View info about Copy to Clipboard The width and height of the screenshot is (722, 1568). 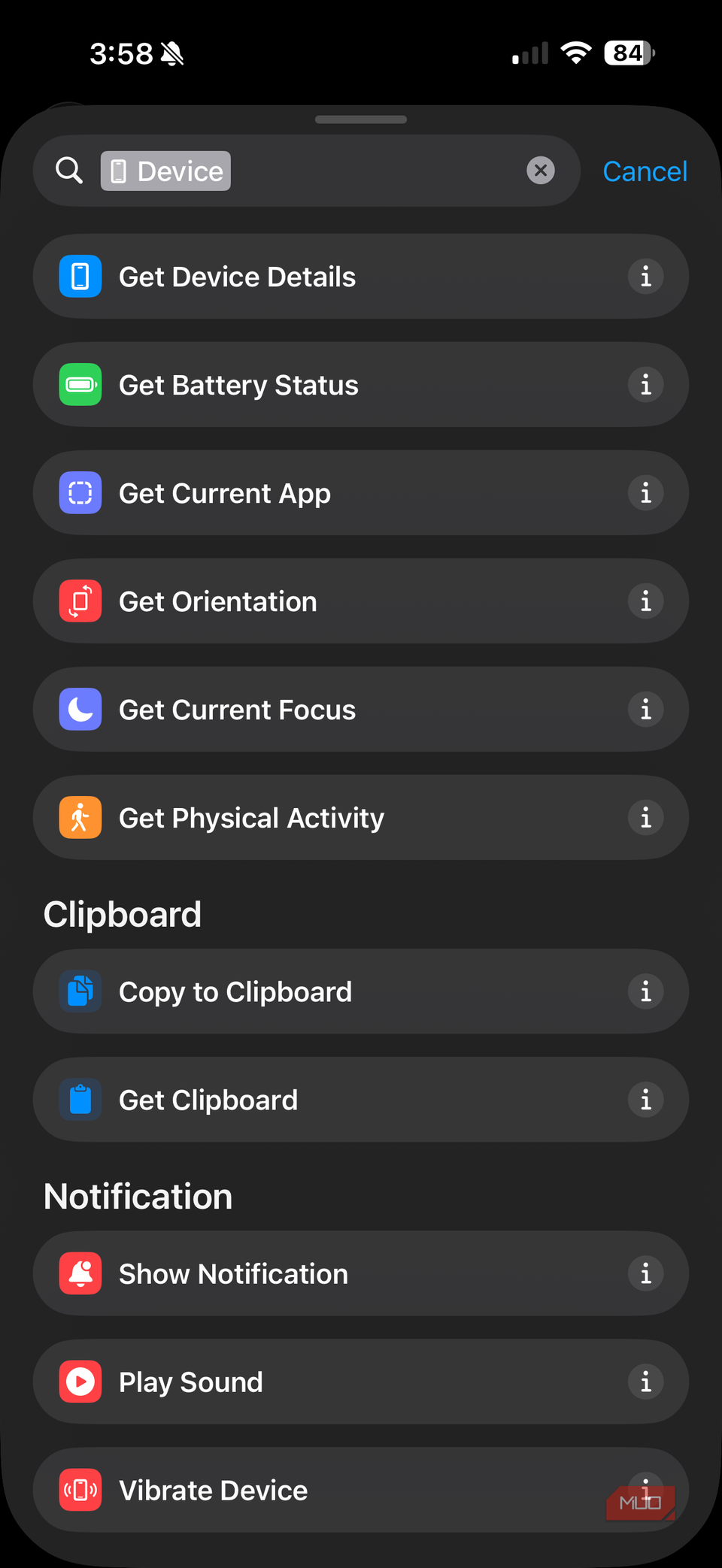coord(645,991)
